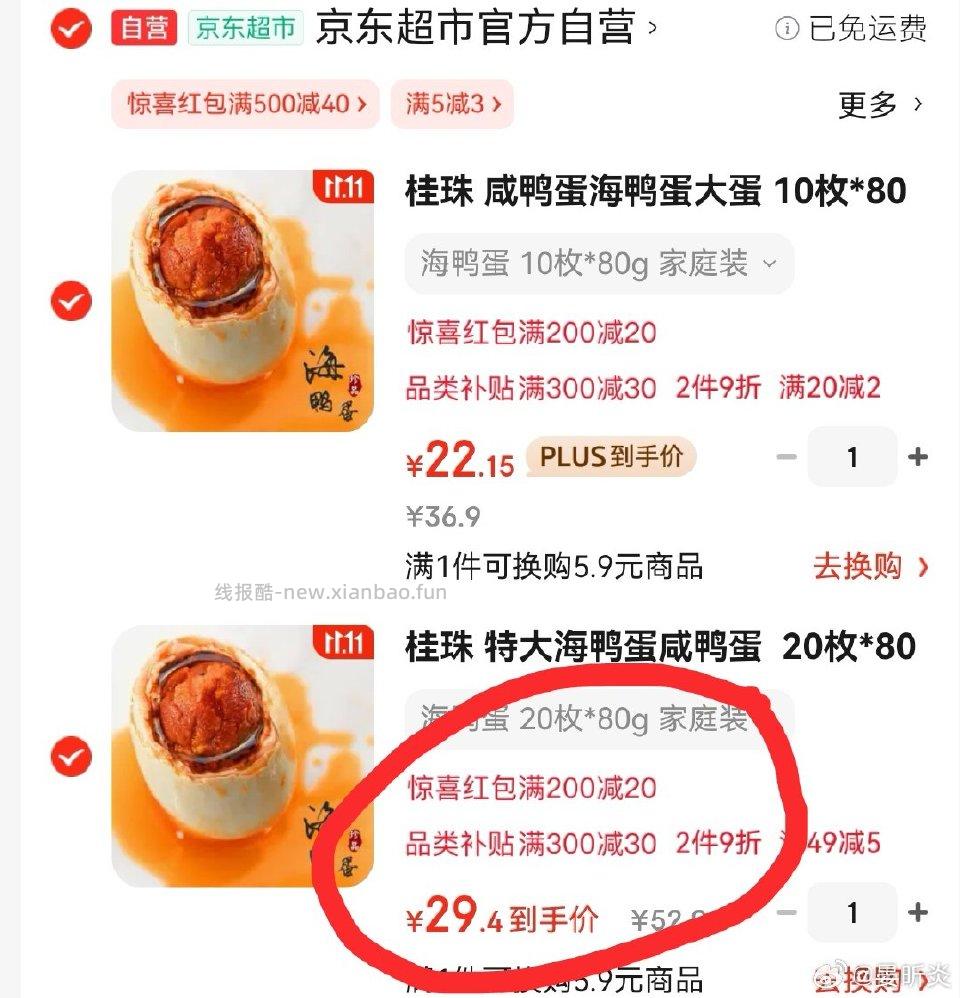The image size is (960, 998).
Task: Click the 满5减3 promotion tag
Action: click(452, 104)
